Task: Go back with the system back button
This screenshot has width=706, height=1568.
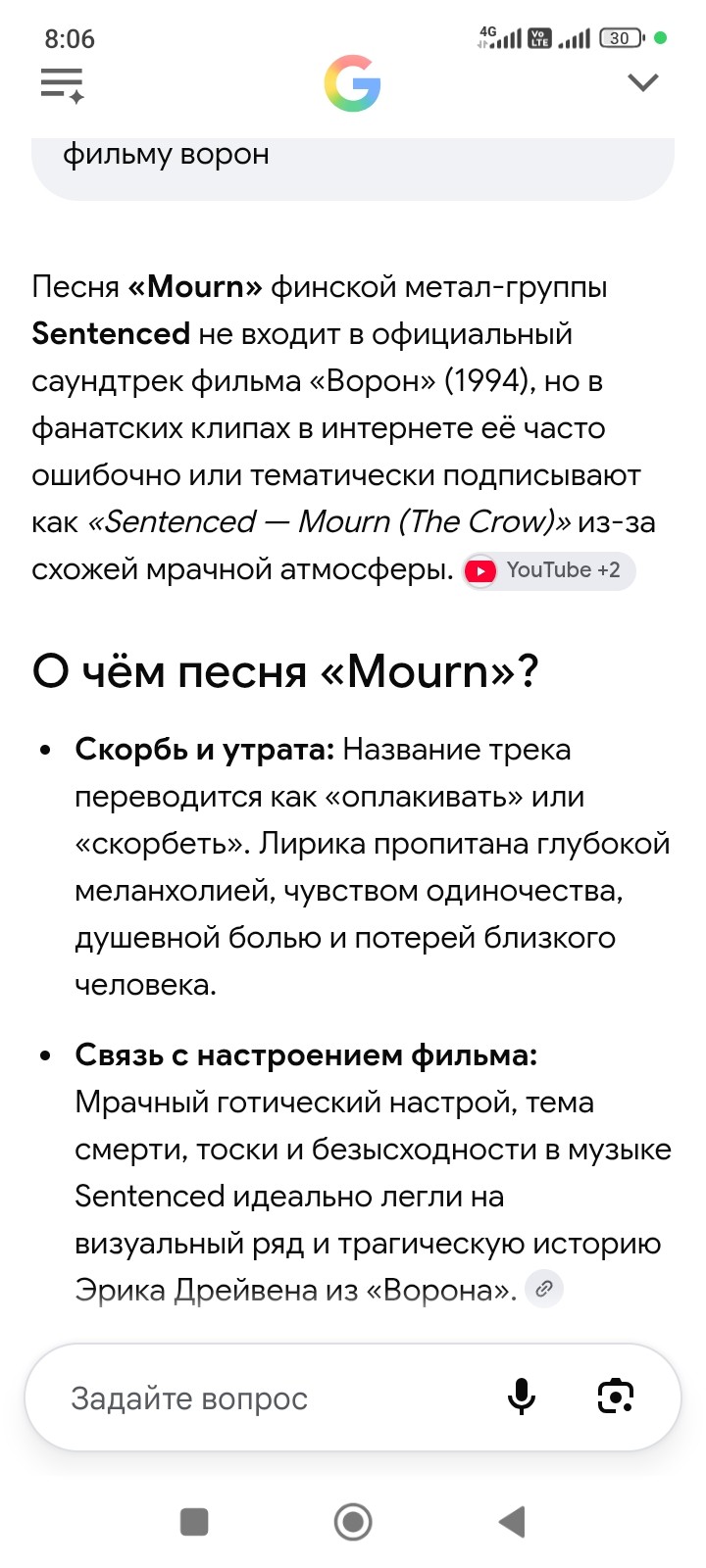Action: 512,1522
